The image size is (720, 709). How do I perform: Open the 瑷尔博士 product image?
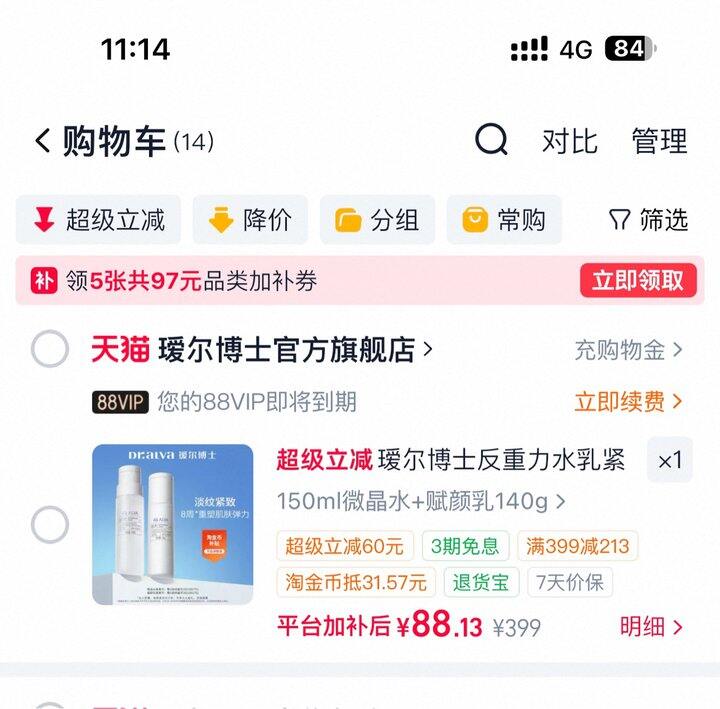(x=173, y=524)
